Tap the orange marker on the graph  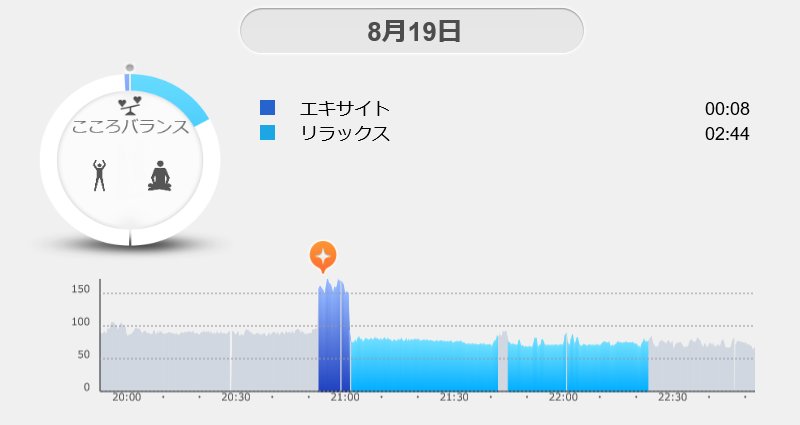(323, 256)
